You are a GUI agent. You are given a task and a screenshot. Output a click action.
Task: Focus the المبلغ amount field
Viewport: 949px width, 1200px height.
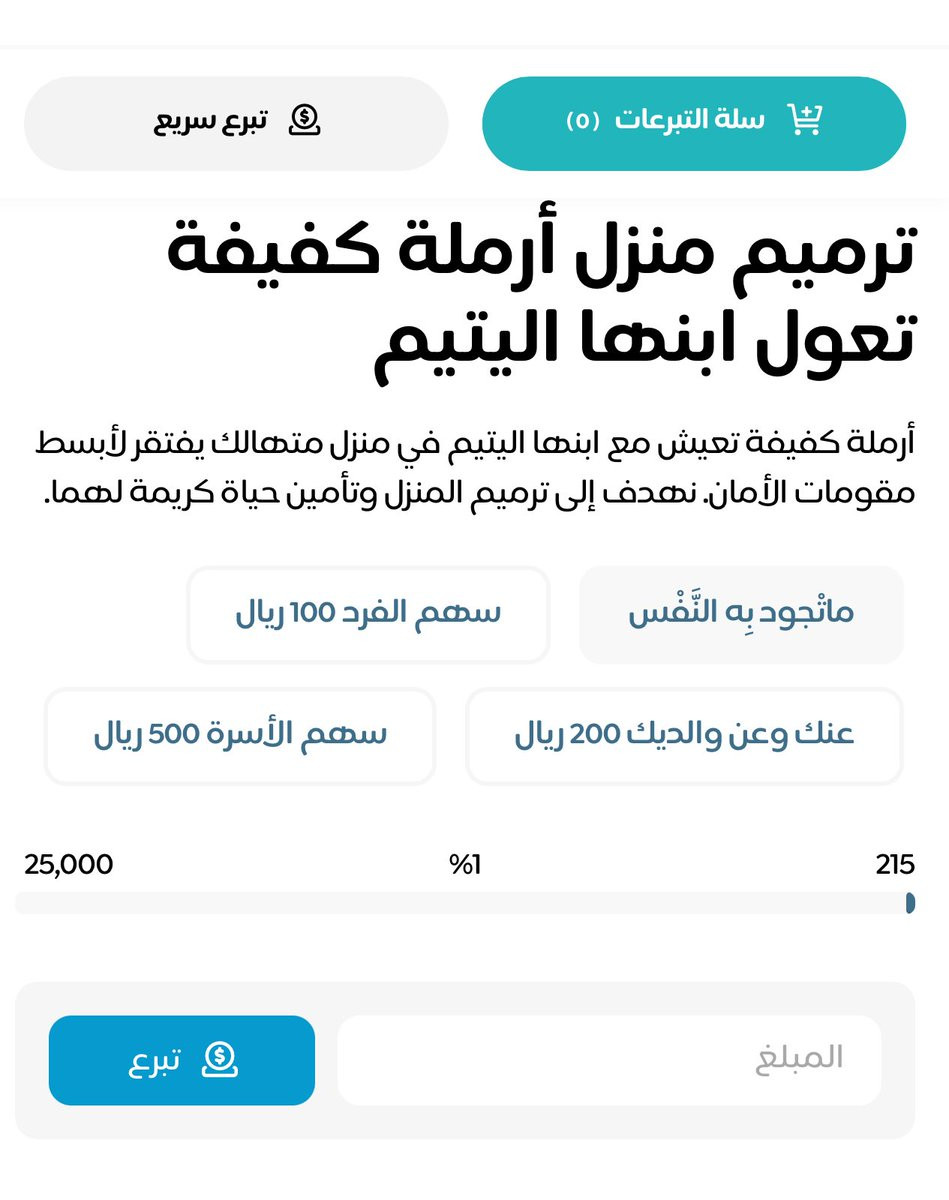pos(608,1059)
